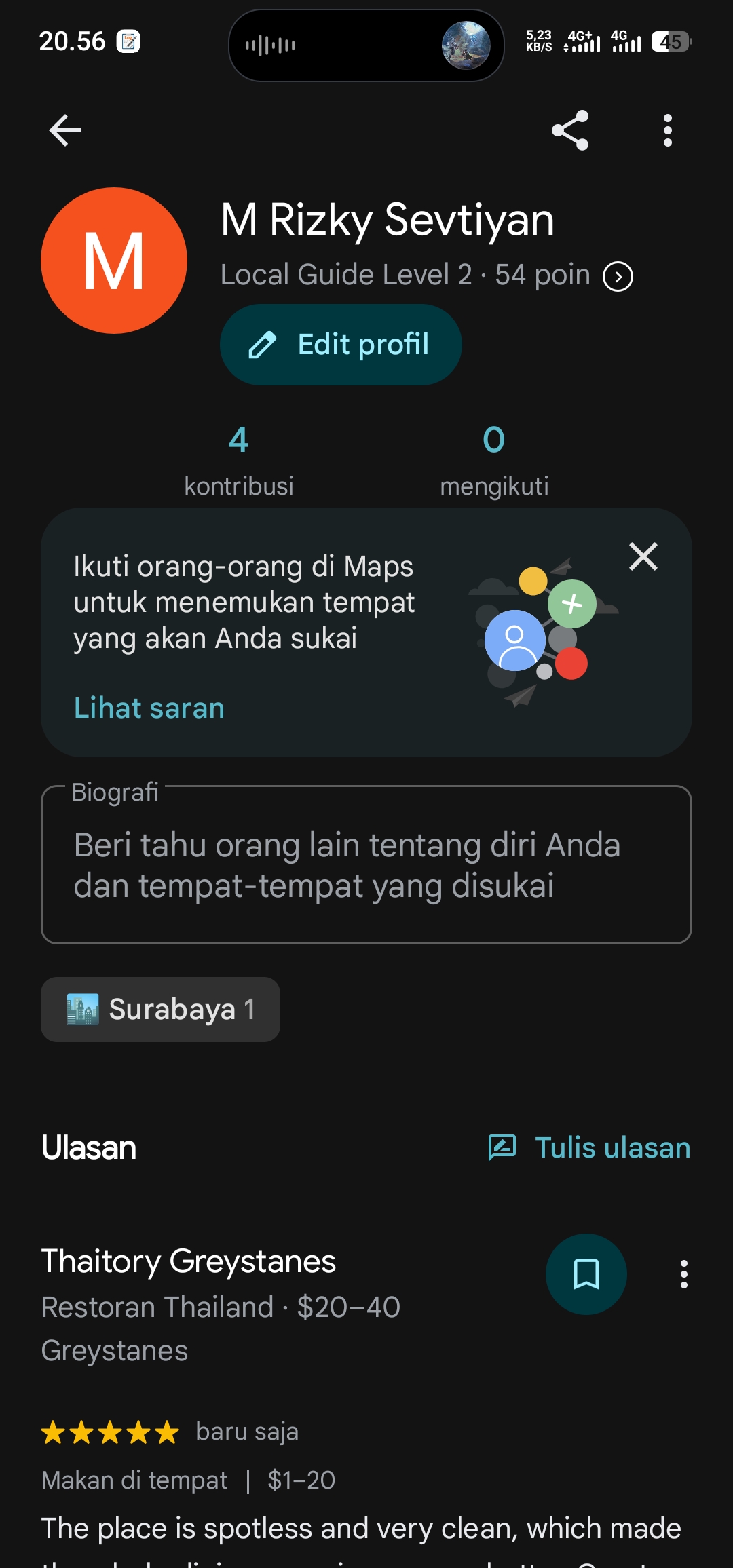The image size is (733, 1568).
Task: Dismiss the follow people suggestion card
Action: pyautogui.click(x=643, y=556)
